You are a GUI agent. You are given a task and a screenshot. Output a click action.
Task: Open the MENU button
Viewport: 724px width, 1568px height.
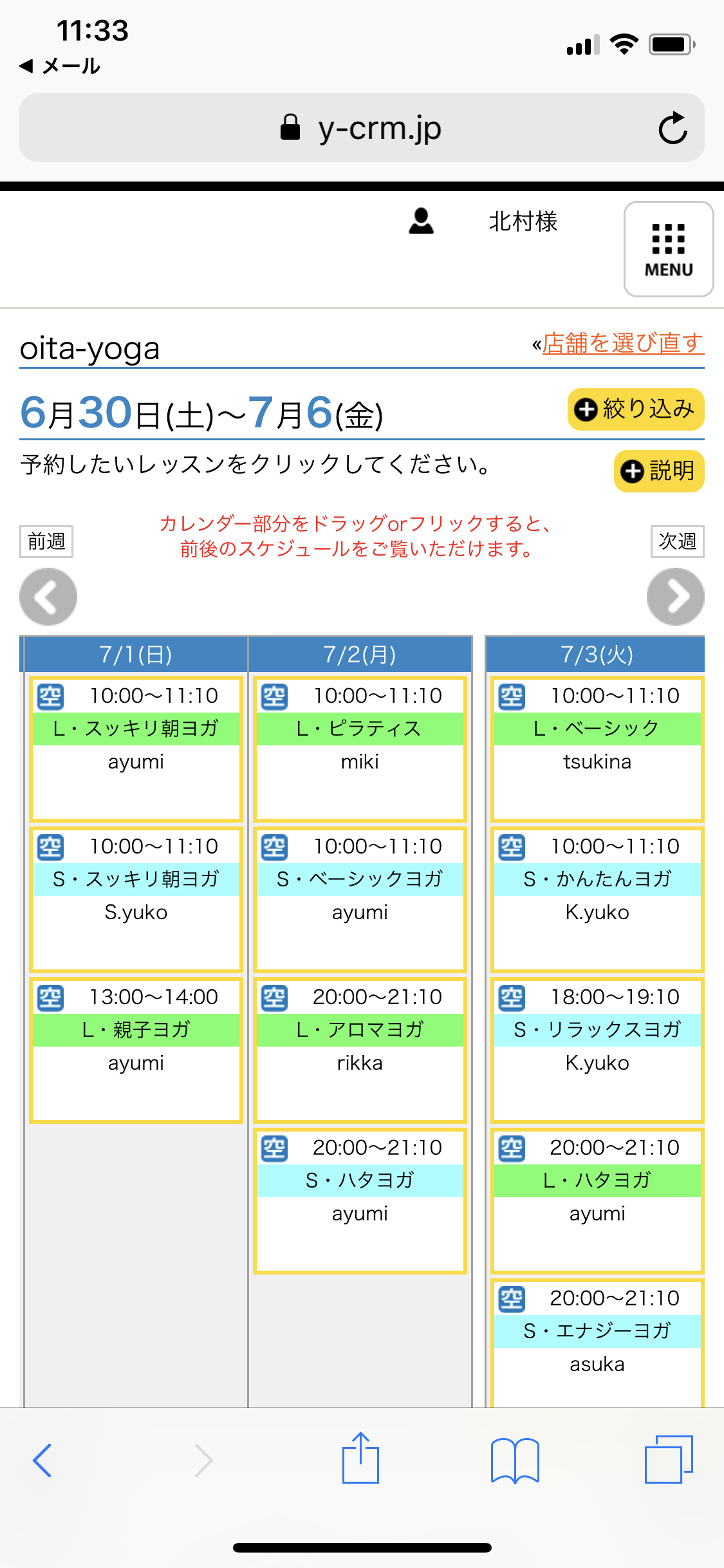click(668, 249)
